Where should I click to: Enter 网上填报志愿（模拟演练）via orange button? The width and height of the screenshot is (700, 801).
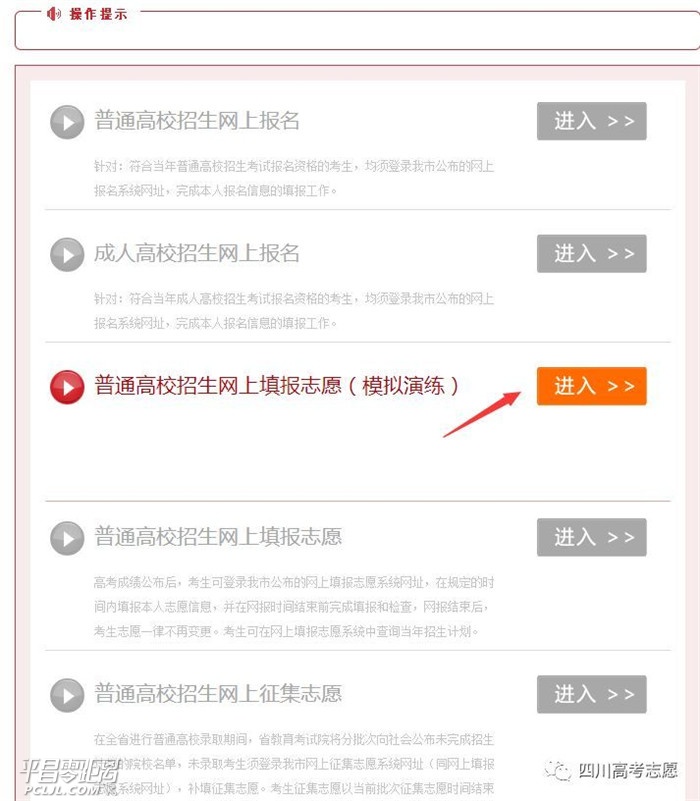click(x=591, y=386)
